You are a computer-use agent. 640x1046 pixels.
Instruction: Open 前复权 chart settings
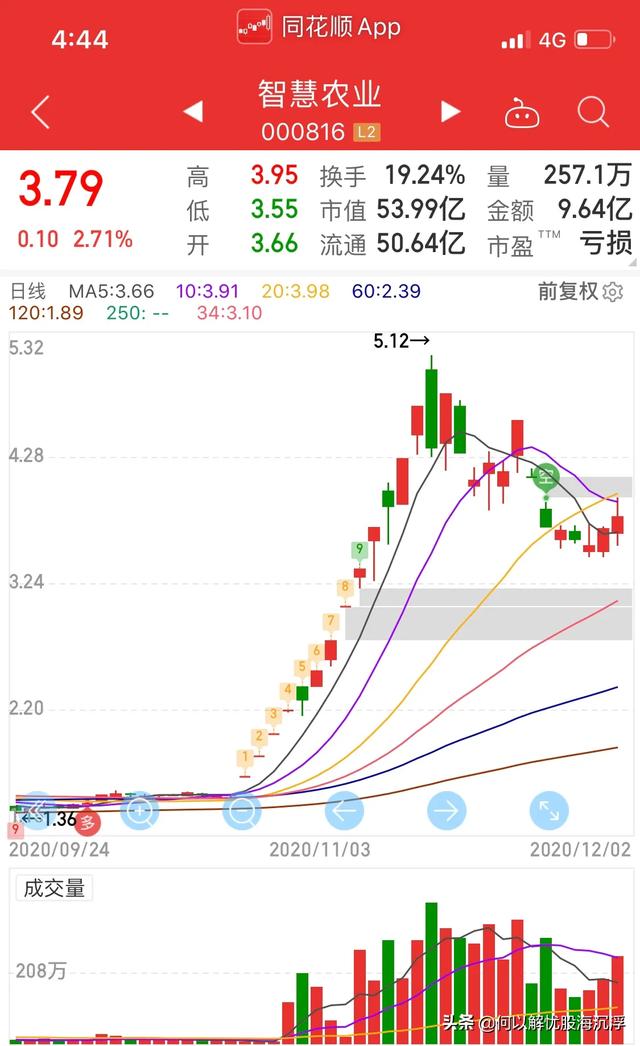581,292
